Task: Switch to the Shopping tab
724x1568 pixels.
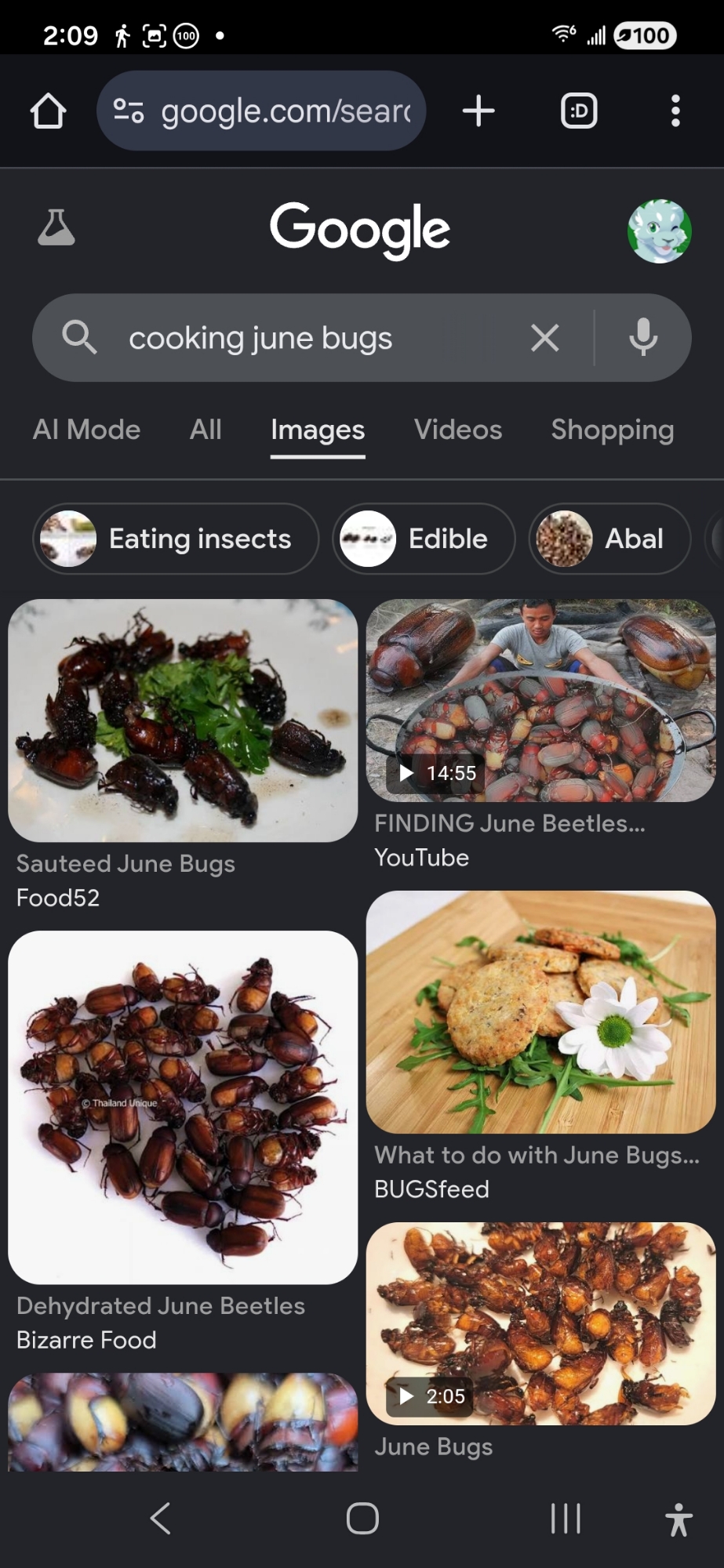Action: coord(612,430)
